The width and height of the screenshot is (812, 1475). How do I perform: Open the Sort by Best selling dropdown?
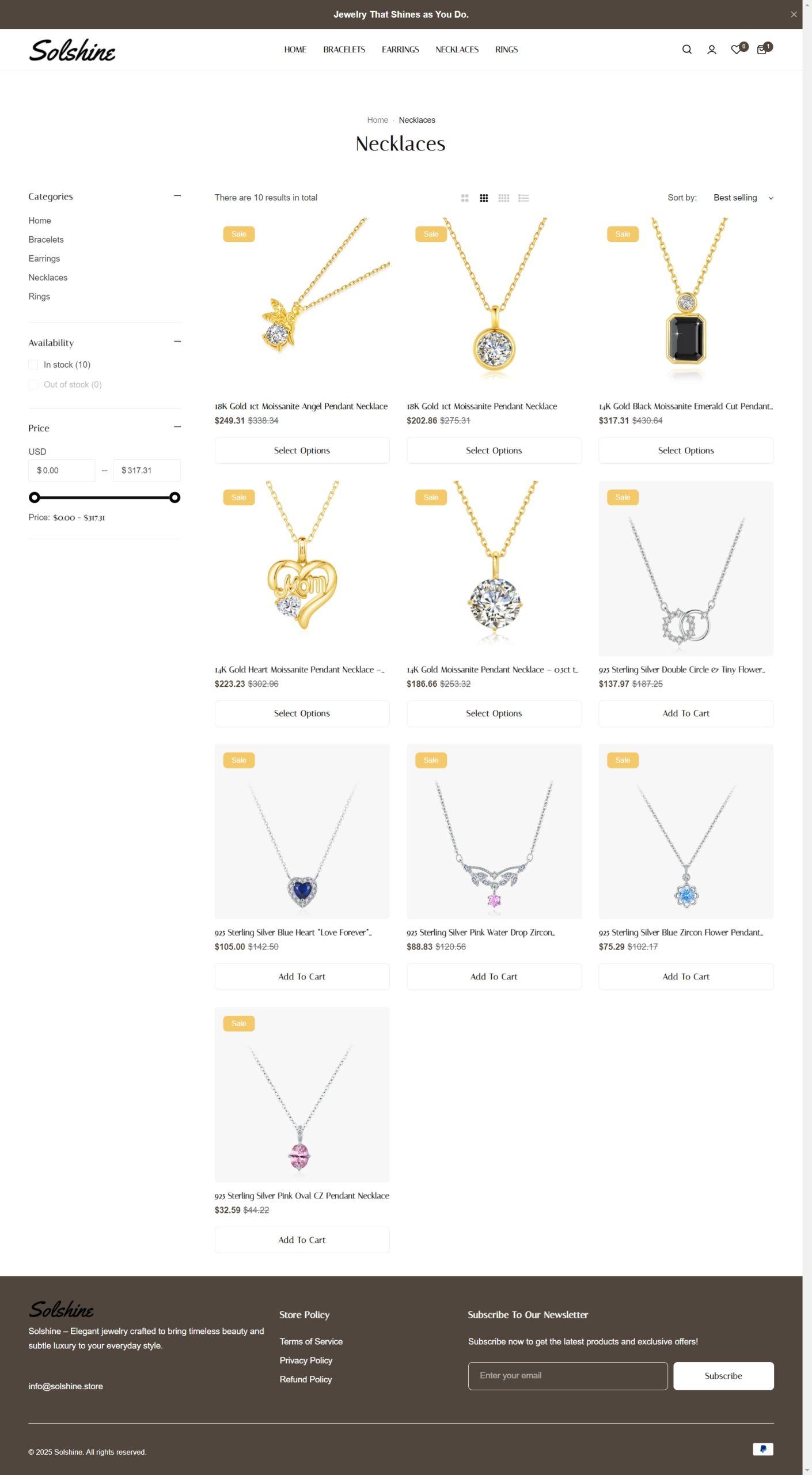coord(742,198)
